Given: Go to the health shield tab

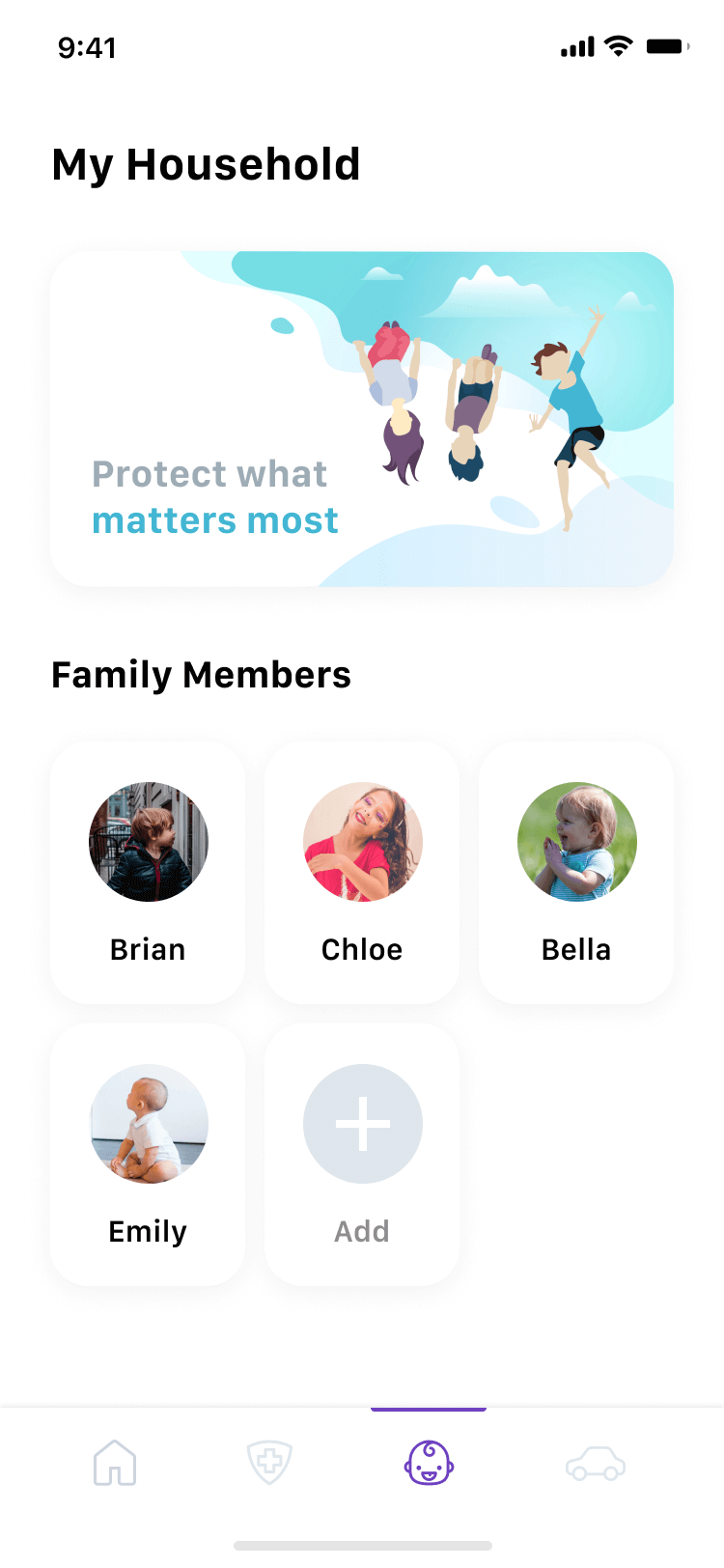Looking at the screenshot, I should click(x=269, y=1463).
